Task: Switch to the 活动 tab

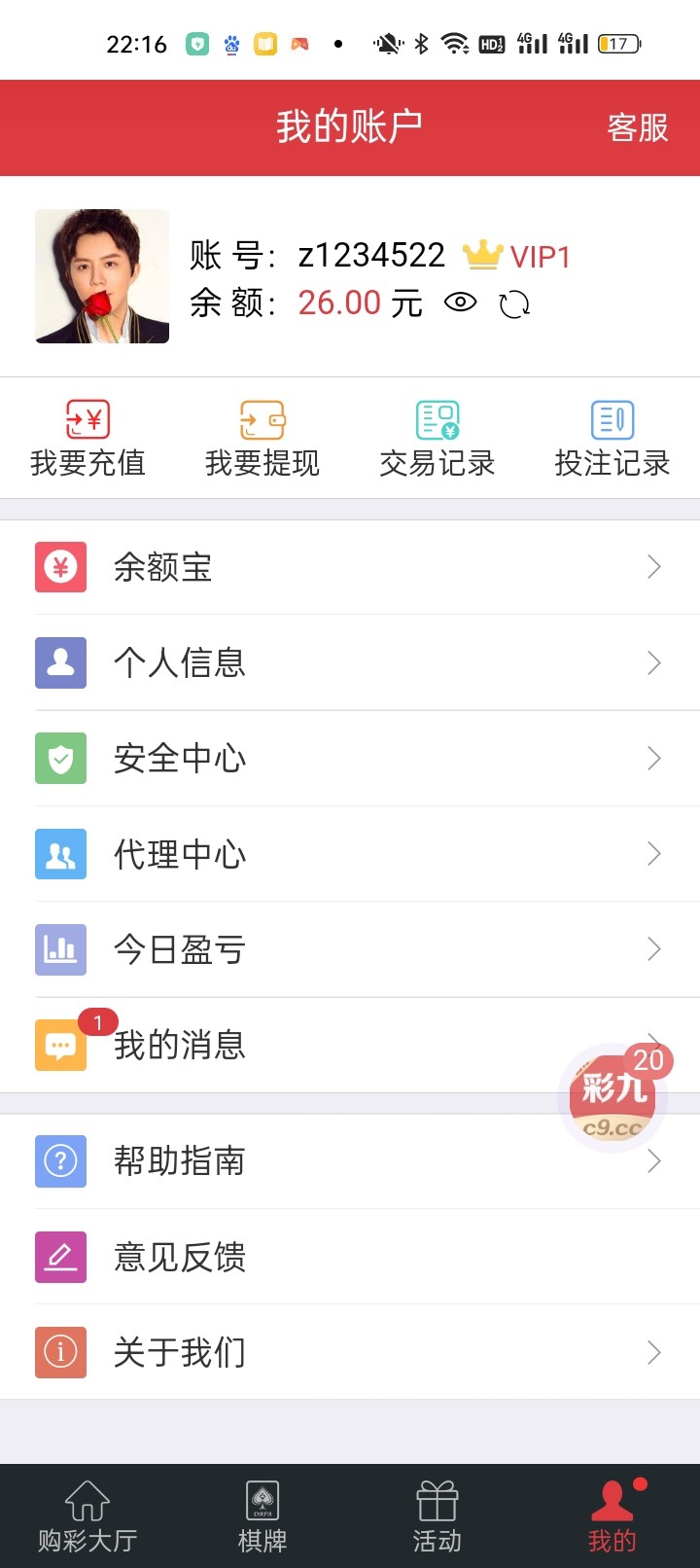Action: 437,1515
